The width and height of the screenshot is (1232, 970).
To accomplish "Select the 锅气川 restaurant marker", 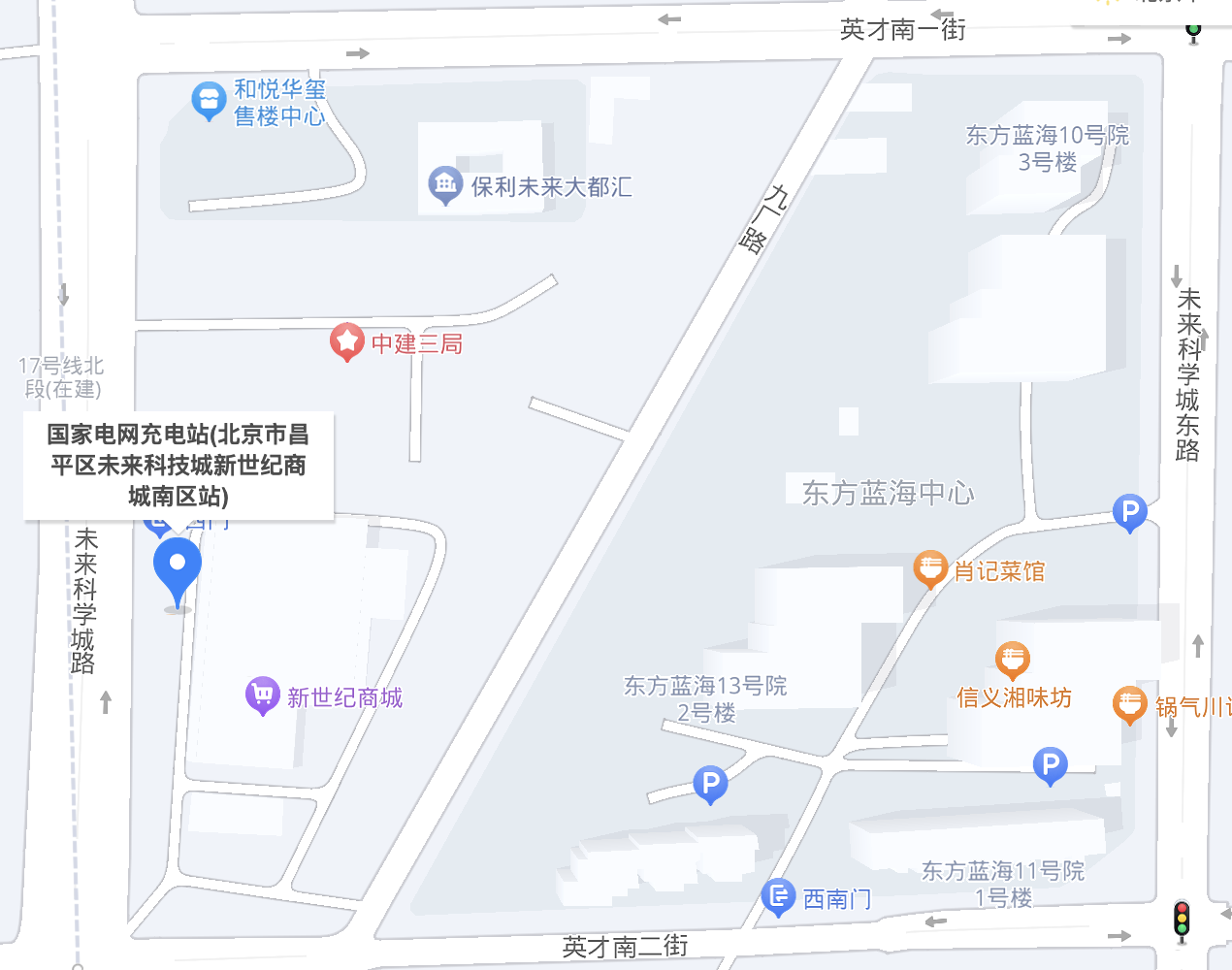I will [x=1129, y=704].
